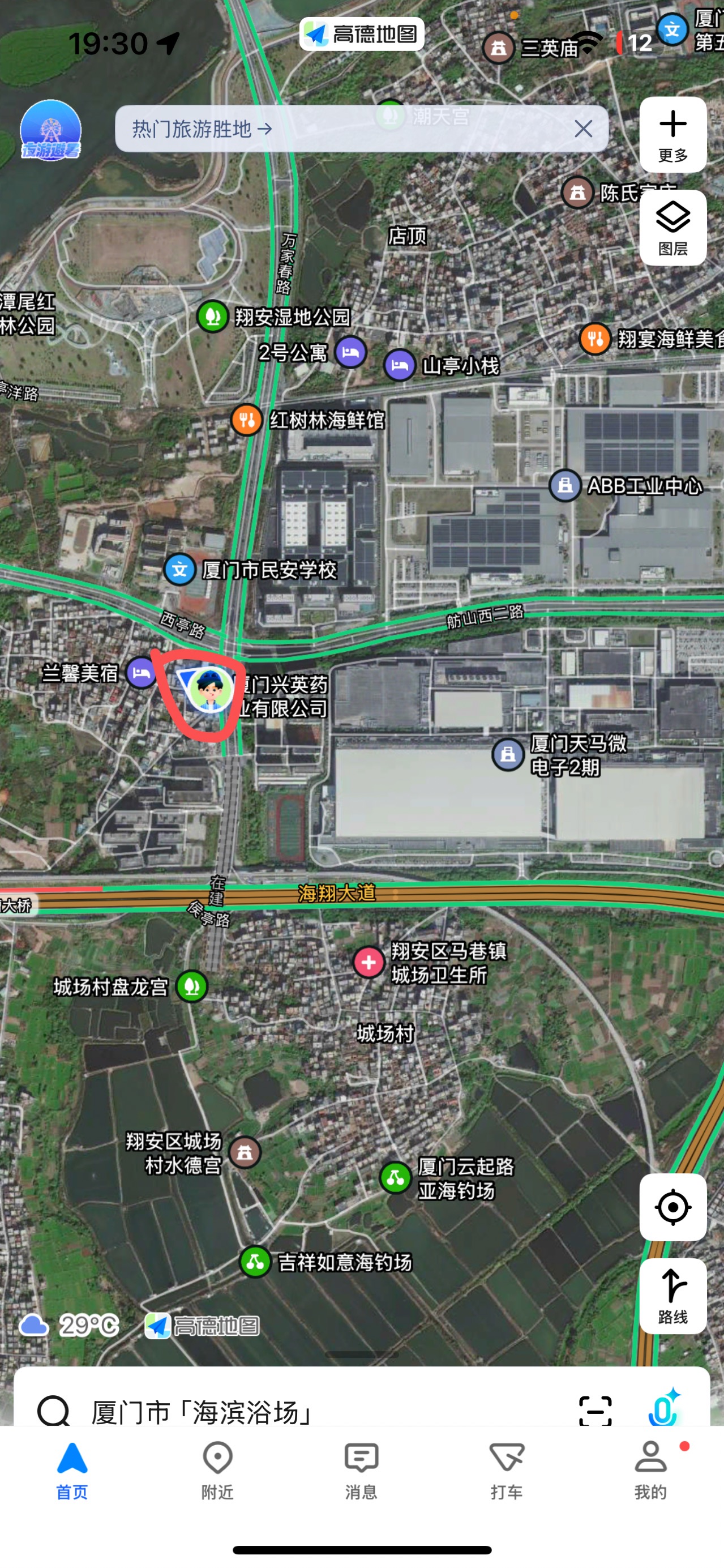The image size is (724, 1568).
Task: Open the 更多 (more) menu
Action: click(x=672, y=135)
